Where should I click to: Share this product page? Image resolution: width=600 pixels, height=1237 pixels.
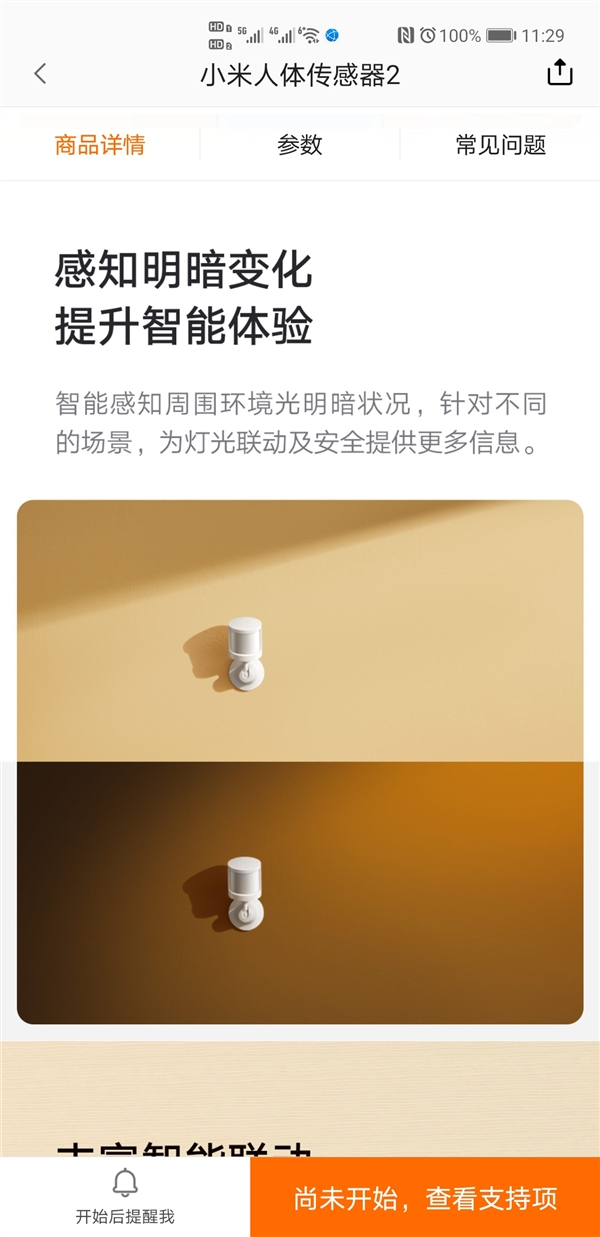(x=560, y=73)
